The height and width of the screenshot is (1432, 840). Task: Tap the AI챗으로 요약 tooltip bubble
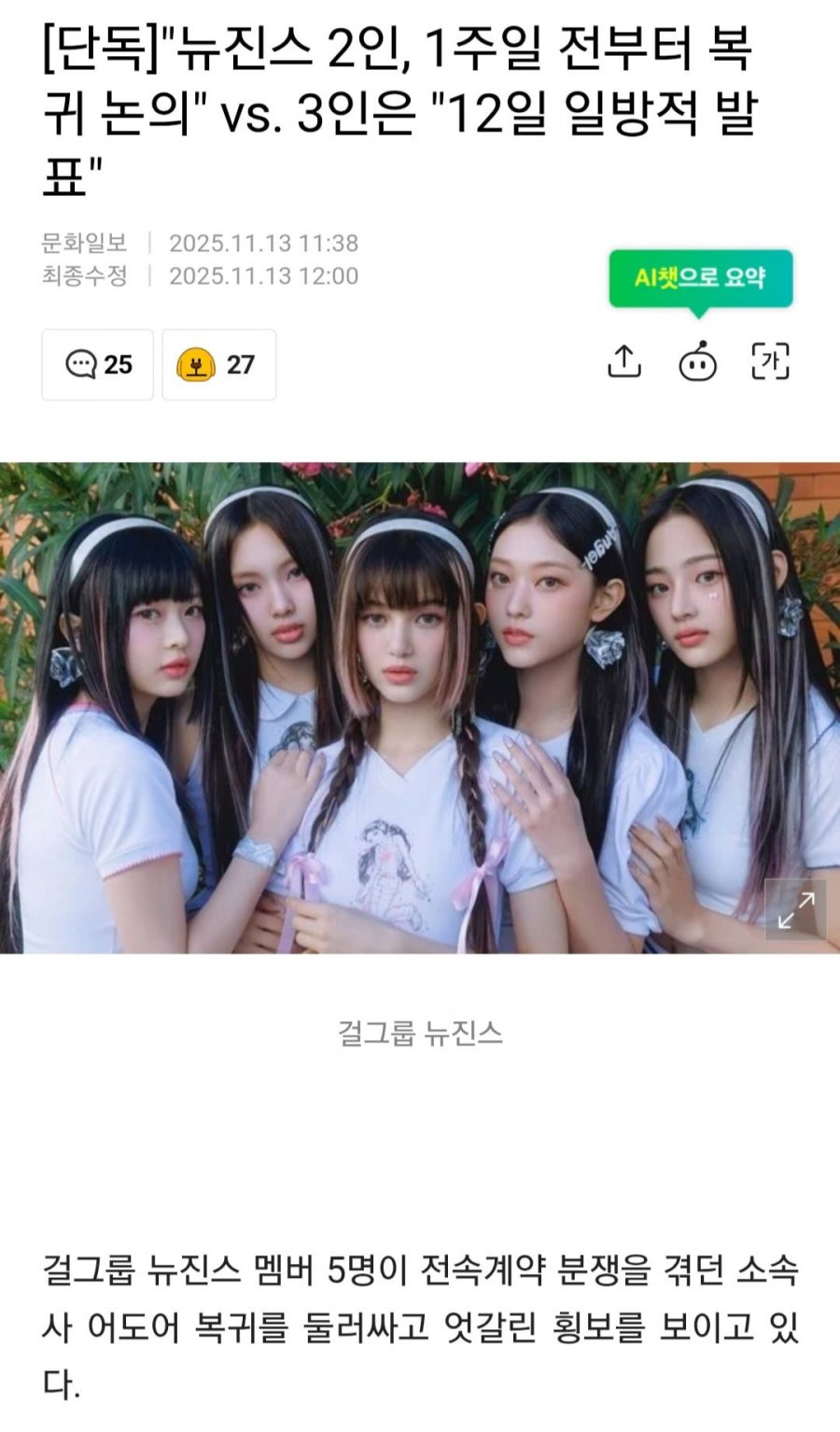point(700,277)
